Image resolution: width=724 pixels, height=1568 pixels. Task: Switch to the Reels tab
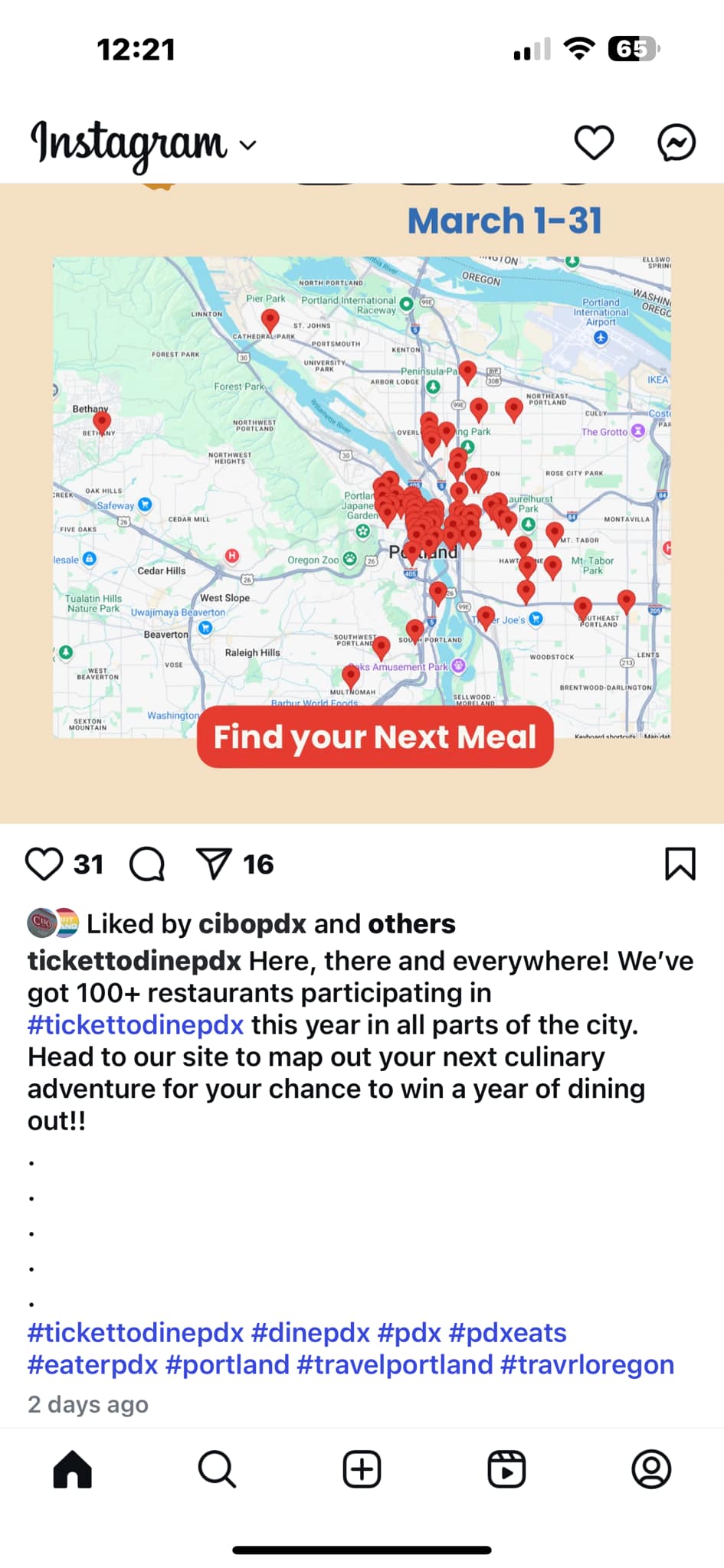506,1469
